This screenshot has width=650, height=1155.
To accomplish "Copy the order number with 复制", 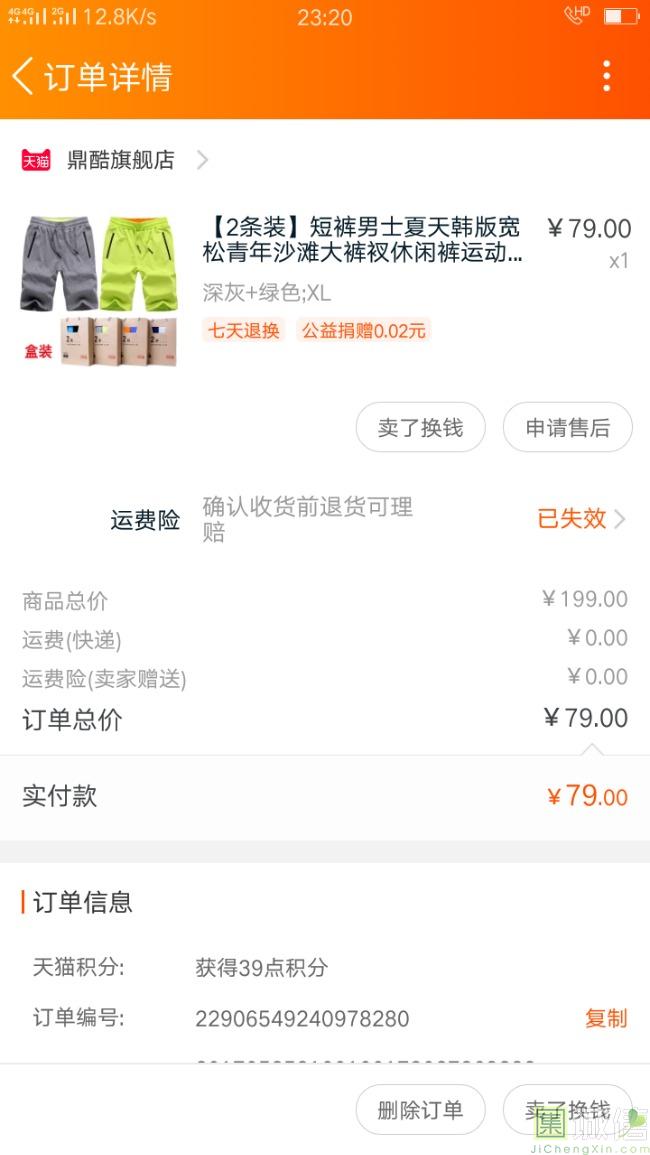I will coord(605,1018).
